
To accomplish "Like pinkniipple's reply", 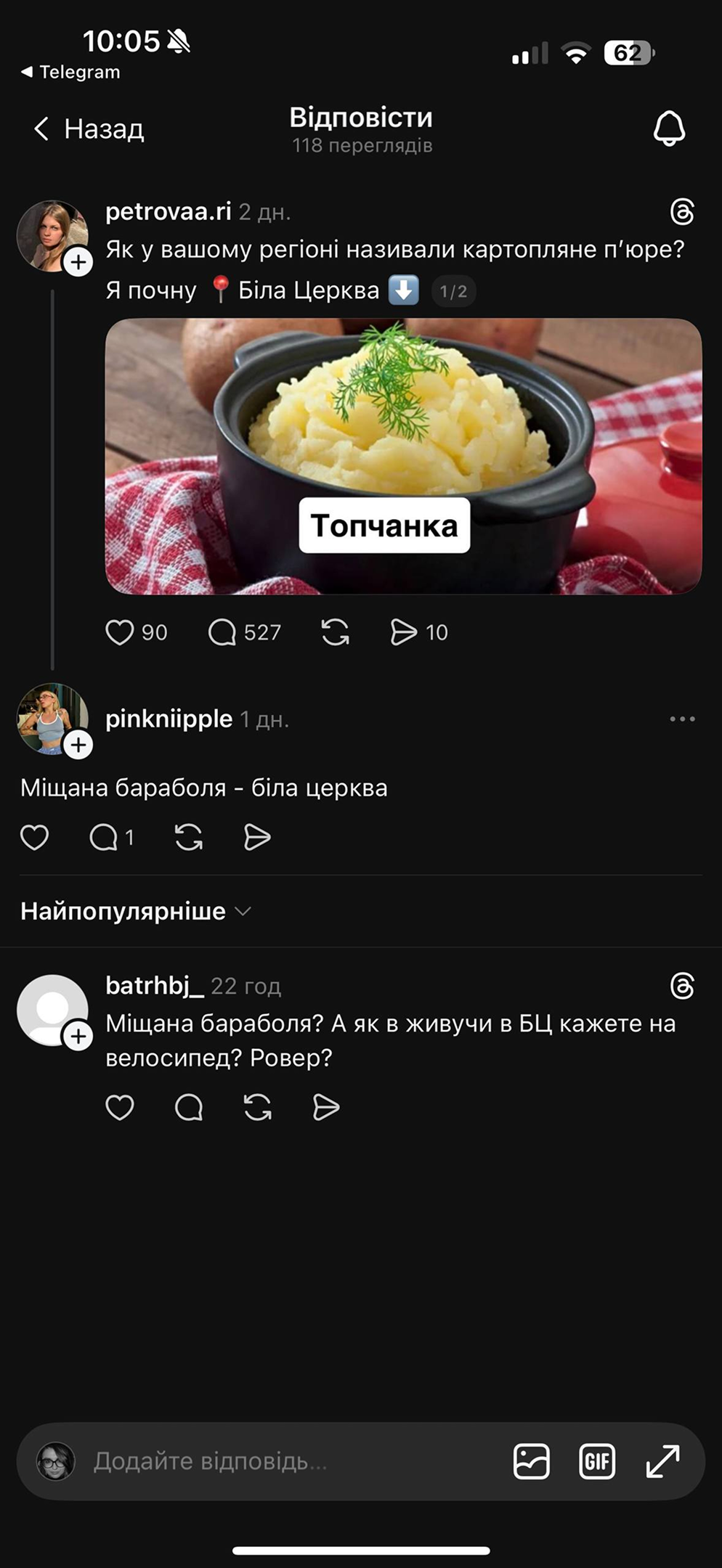I will point(34,838).
